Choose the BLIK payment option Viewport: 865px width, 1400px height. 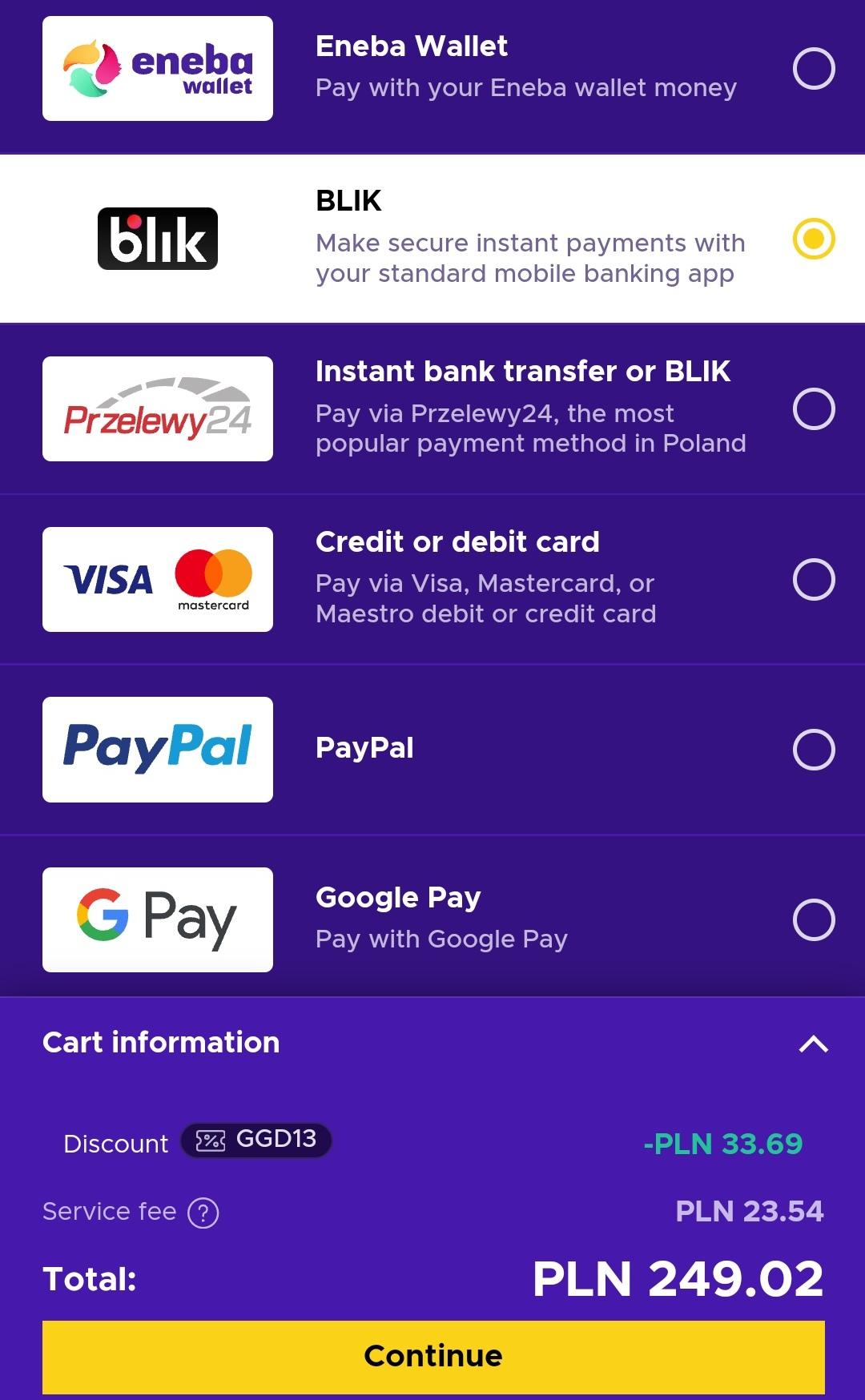[x=813, y=239]
